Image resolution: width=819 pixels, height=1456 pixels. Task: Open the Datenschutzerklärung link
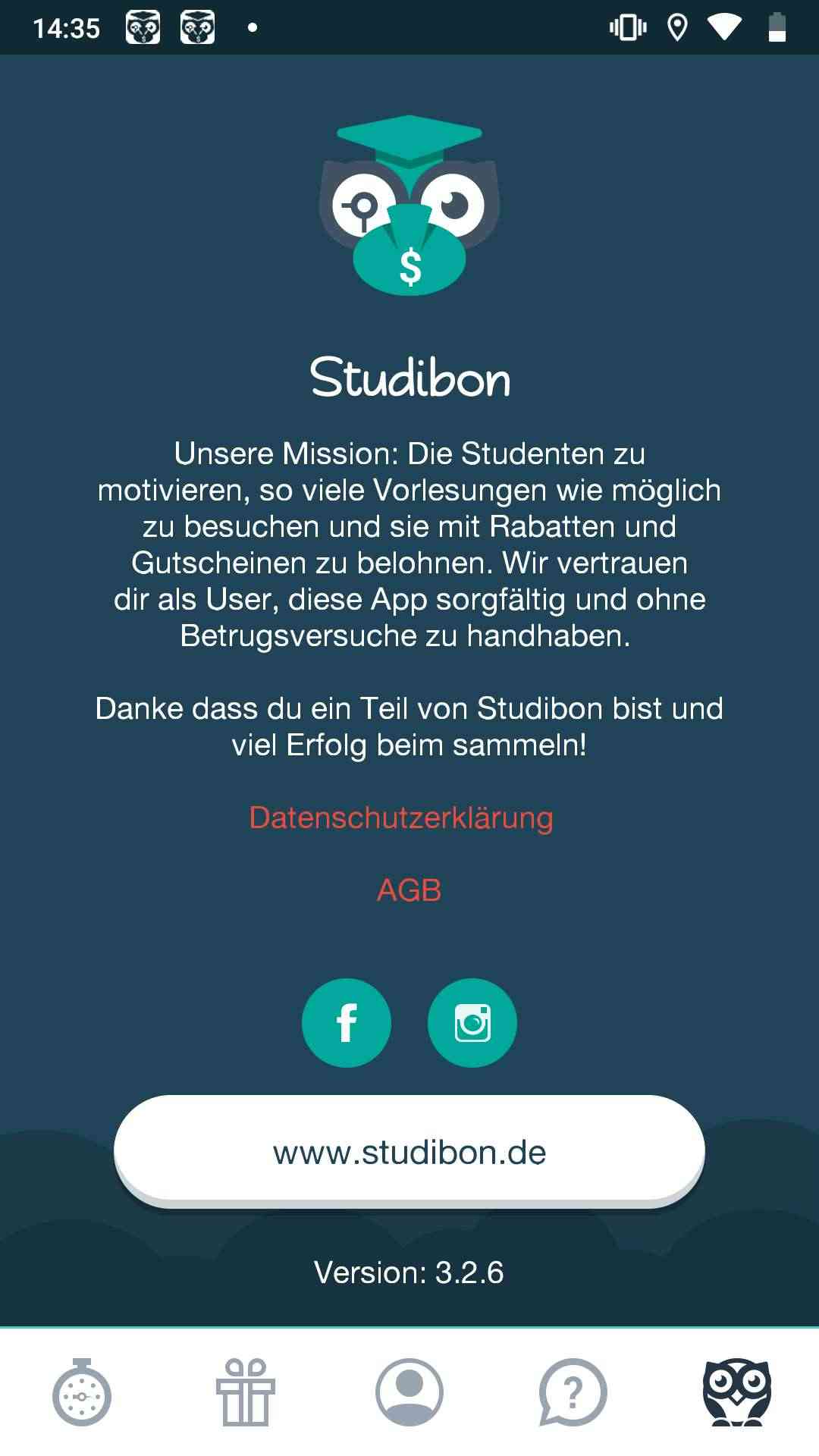(401, 817)
